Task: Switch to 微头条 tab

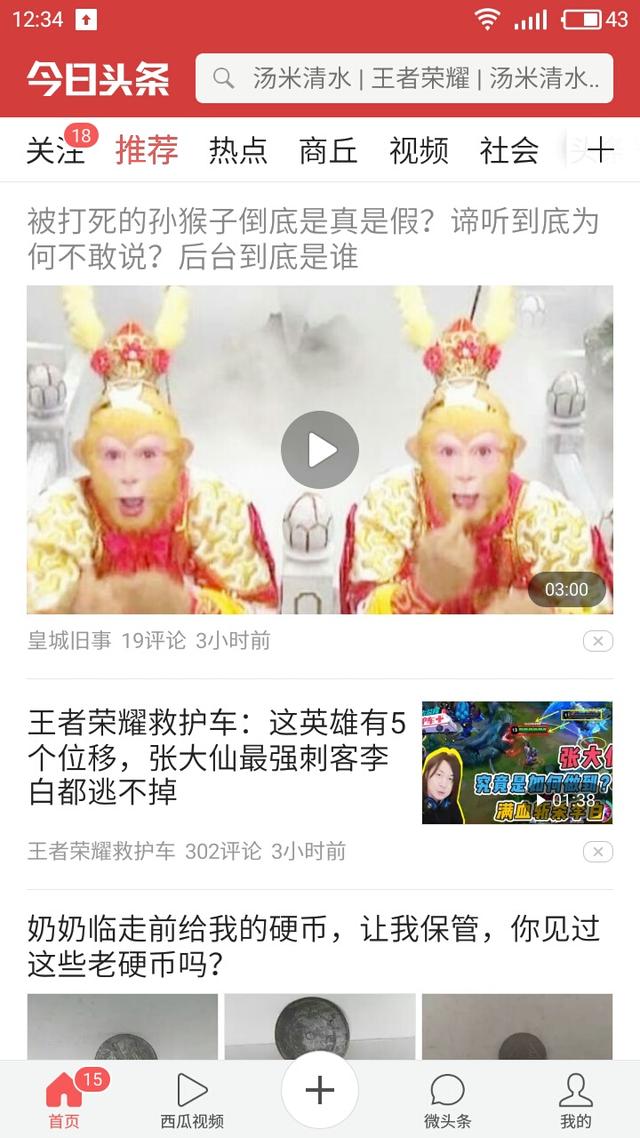Action: point(447,1100)
